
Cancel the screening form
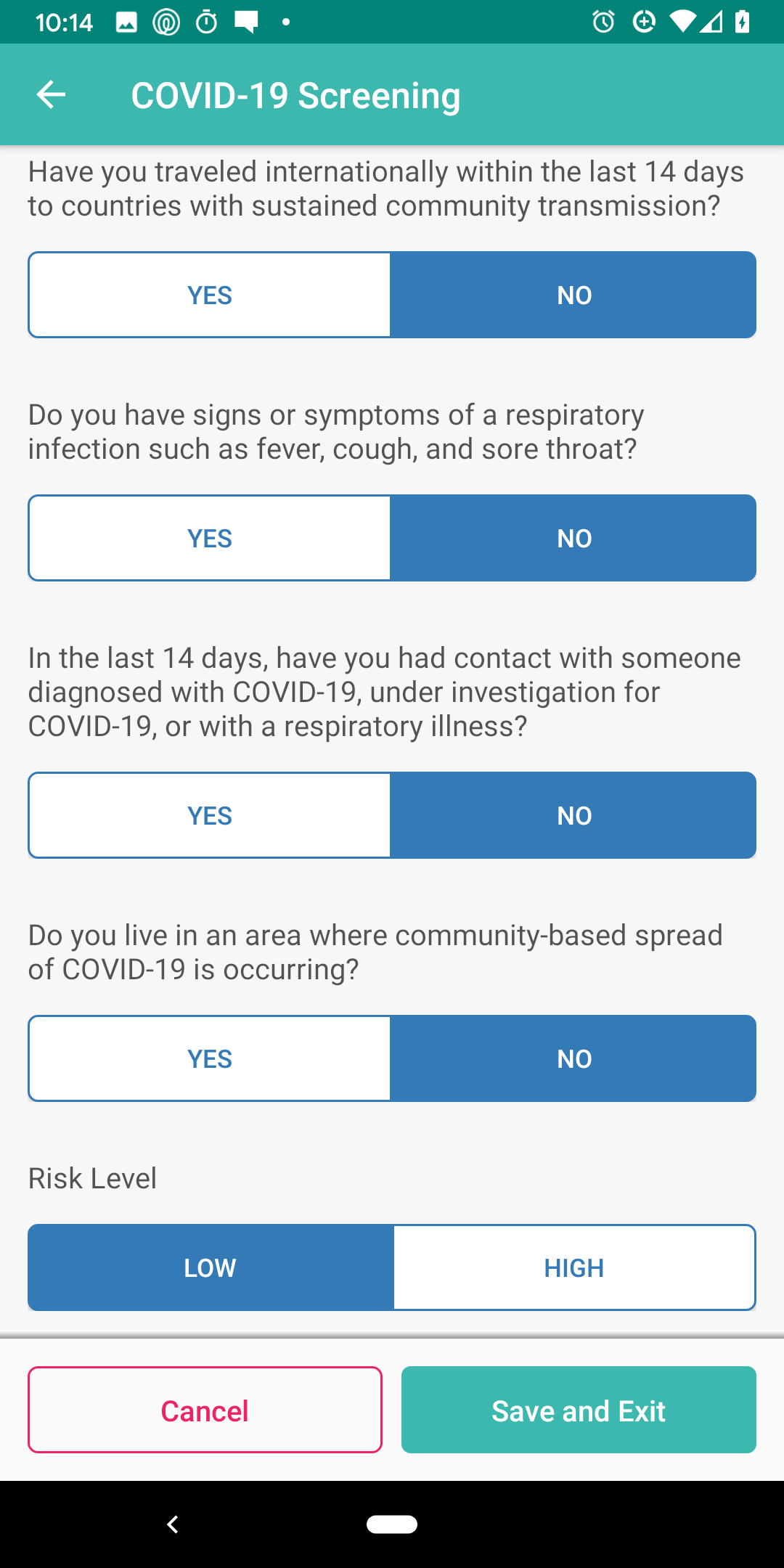(x=205, y=1410)
